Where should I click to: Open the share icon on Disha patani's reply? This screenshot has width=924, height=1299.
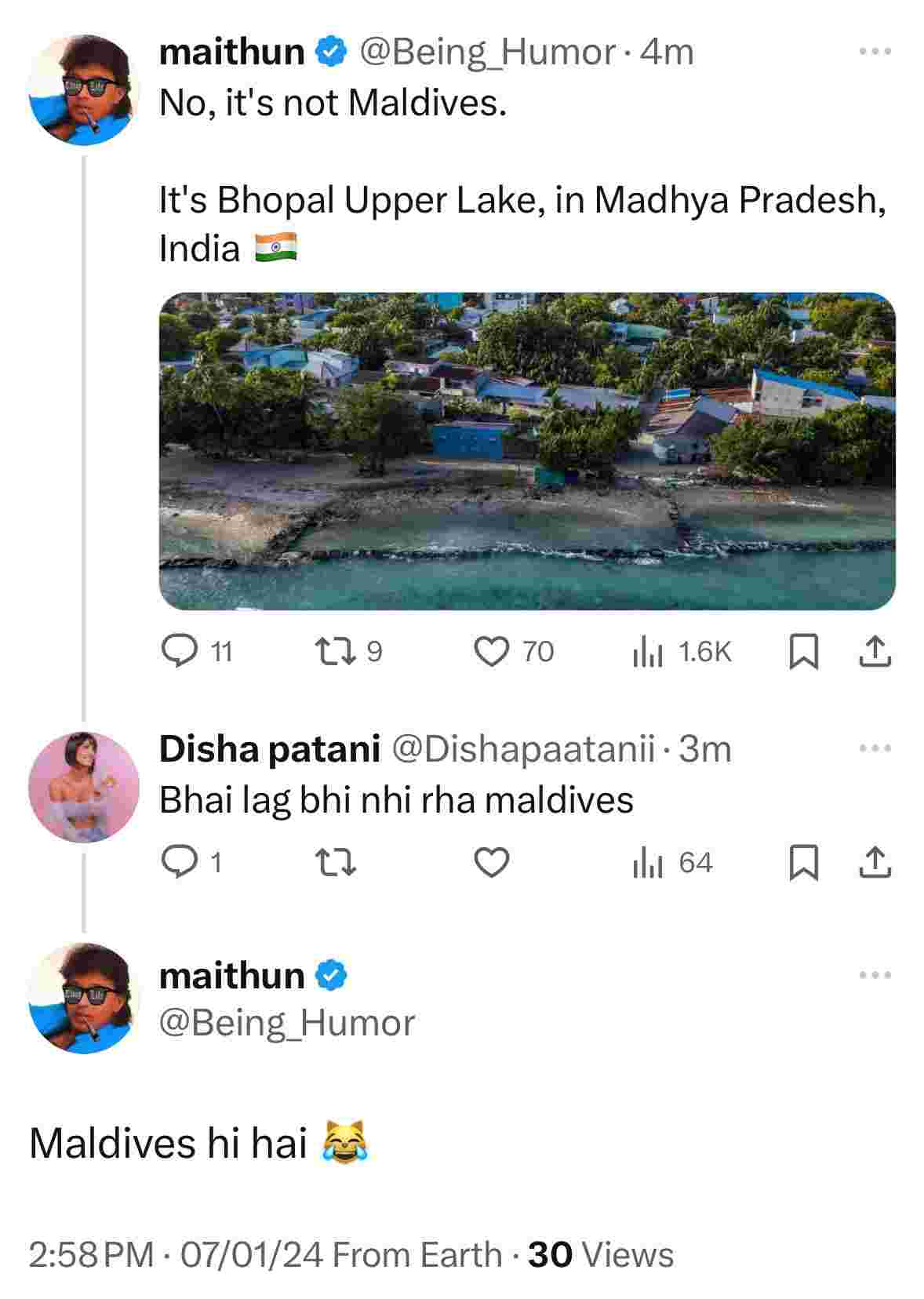click(x=875, y=863)
